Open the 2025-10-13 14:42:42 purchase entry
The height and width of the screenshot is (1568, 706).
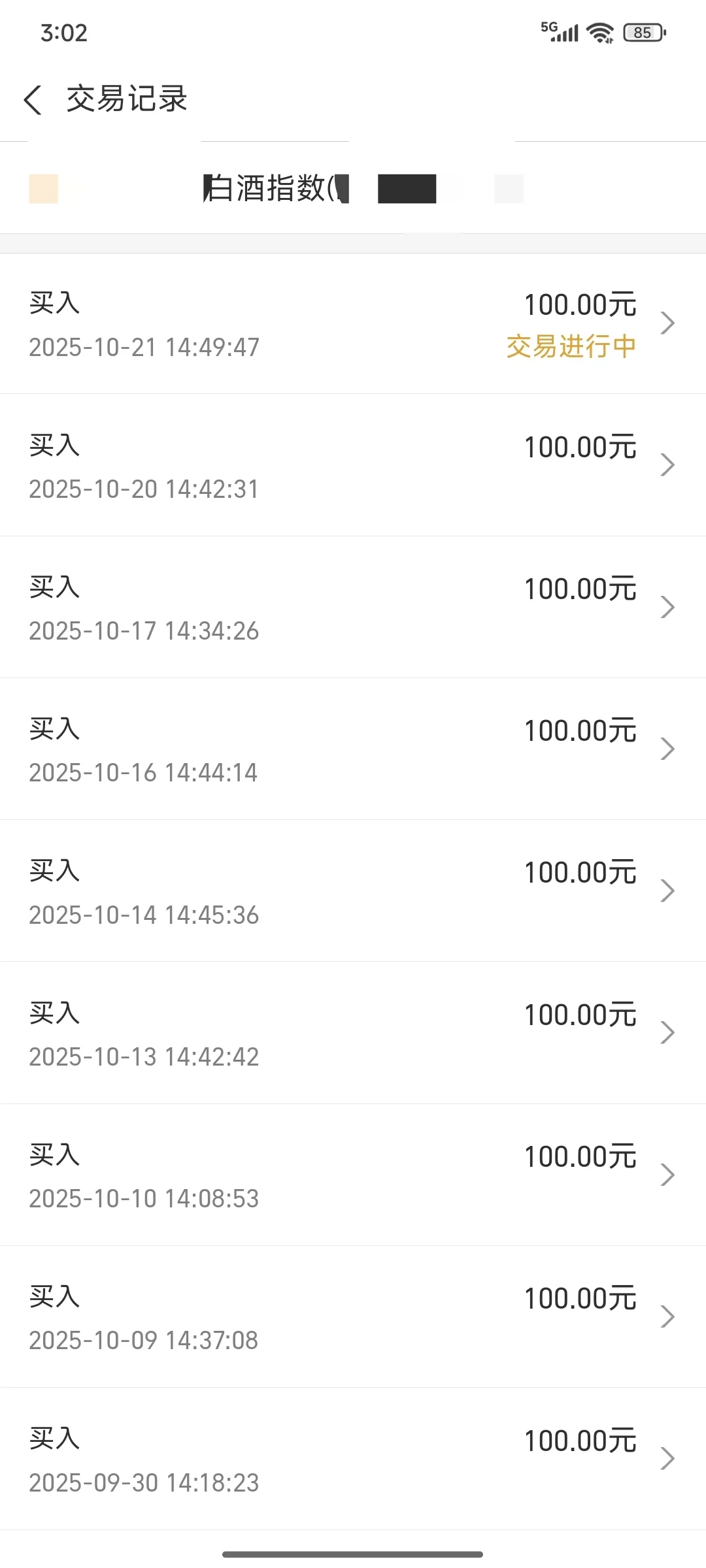tap(353, 1034)
